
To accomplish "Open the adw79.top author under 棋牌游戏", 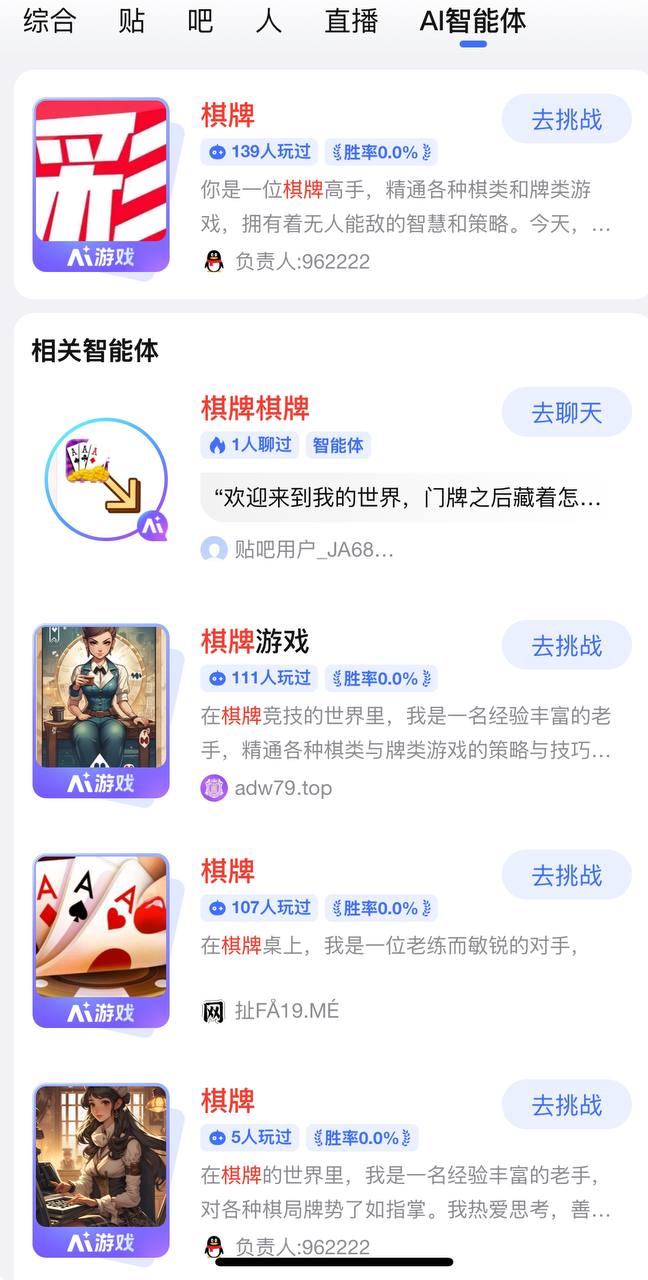I will coord(282,788).
